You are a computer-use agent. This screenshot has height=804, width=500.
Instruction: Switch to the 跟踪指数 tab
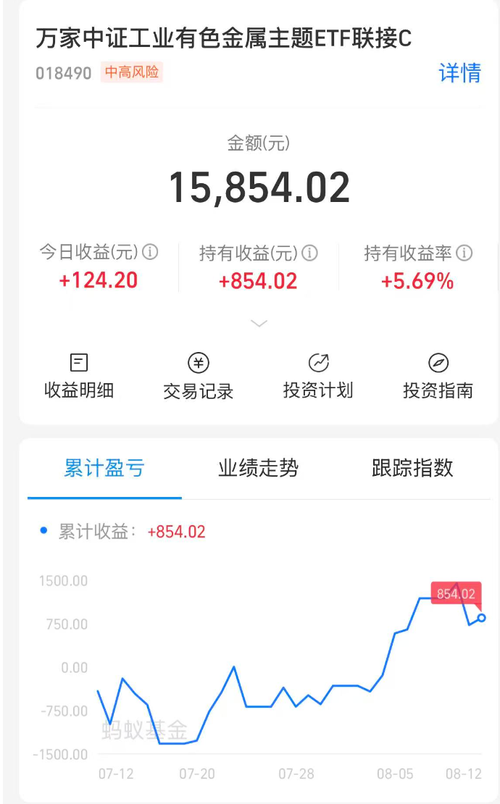[412, 468]
